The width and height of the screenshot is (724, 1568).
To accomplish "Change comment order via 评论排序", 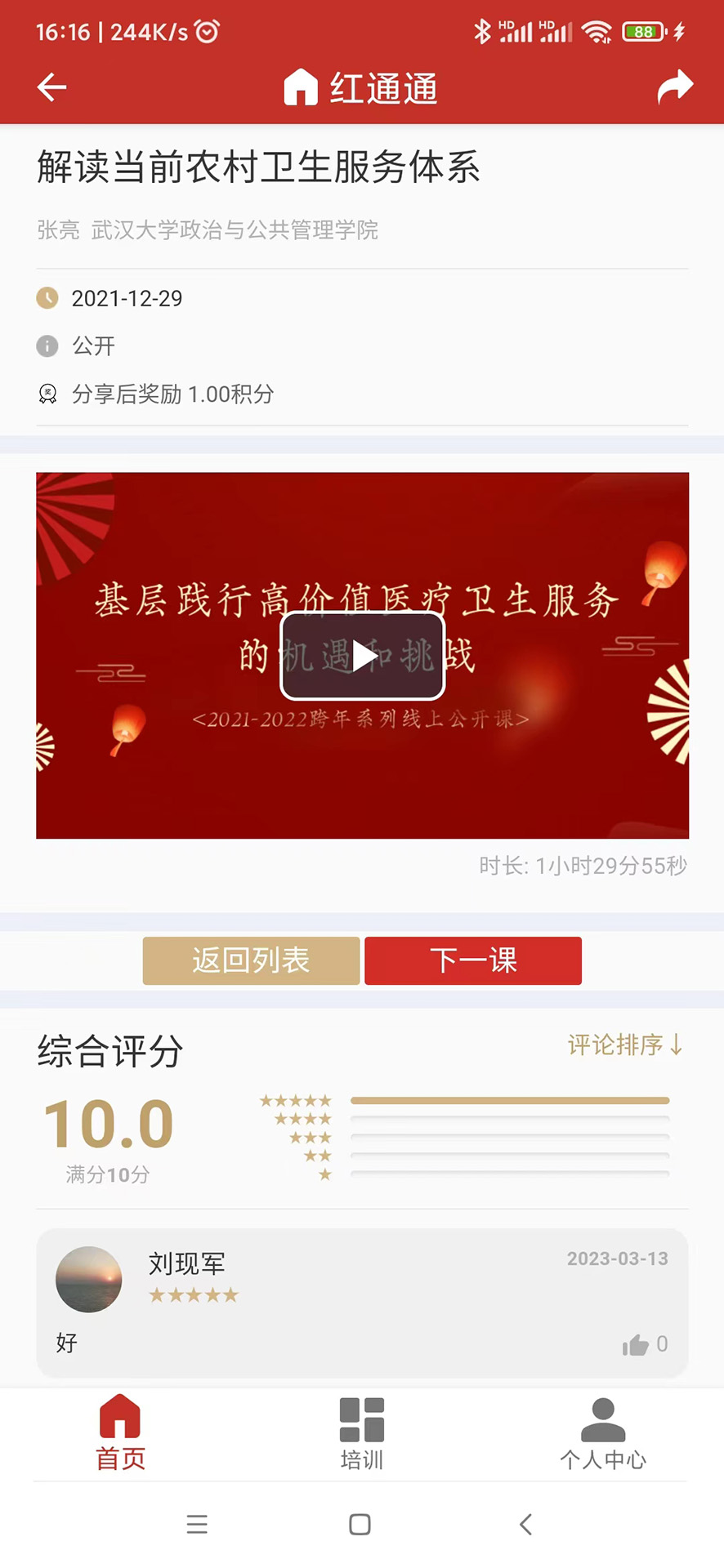I will tap(625, 1045).
